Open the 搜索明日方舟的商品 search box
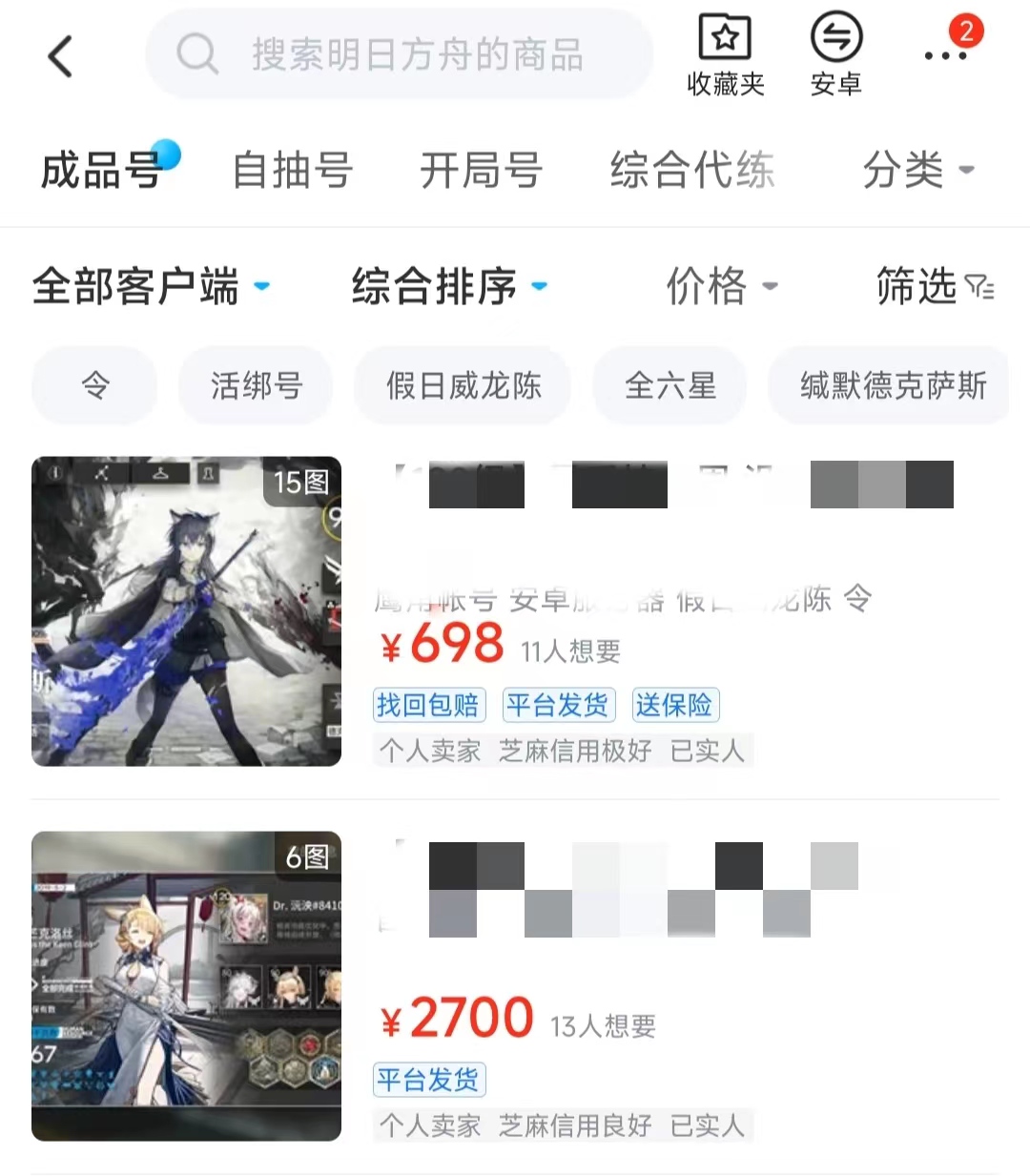This screenshot has height=1176, width=1030. pyautogui.click(x=401, y=55)
